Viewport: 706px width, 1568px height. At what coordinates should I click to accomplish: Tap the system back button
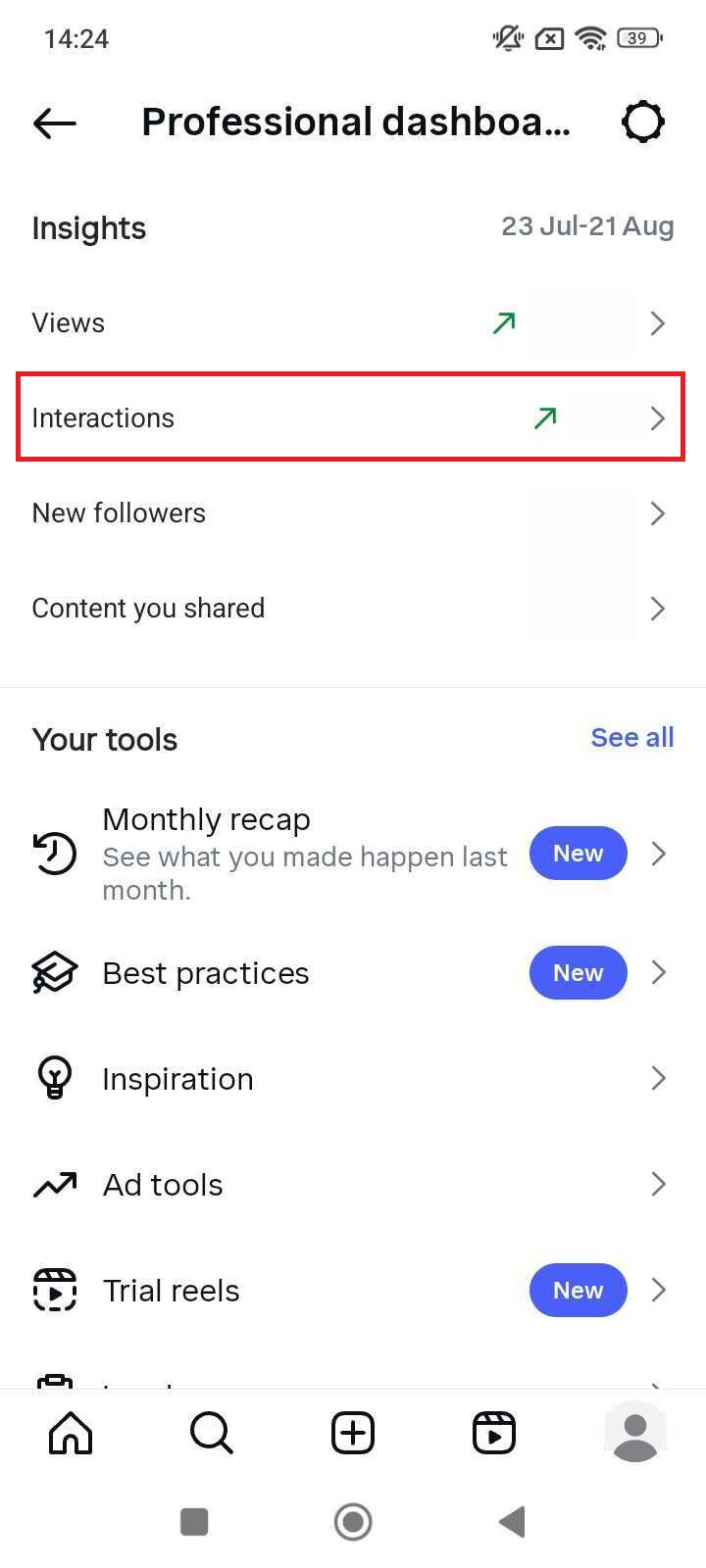pos(512,1522)
